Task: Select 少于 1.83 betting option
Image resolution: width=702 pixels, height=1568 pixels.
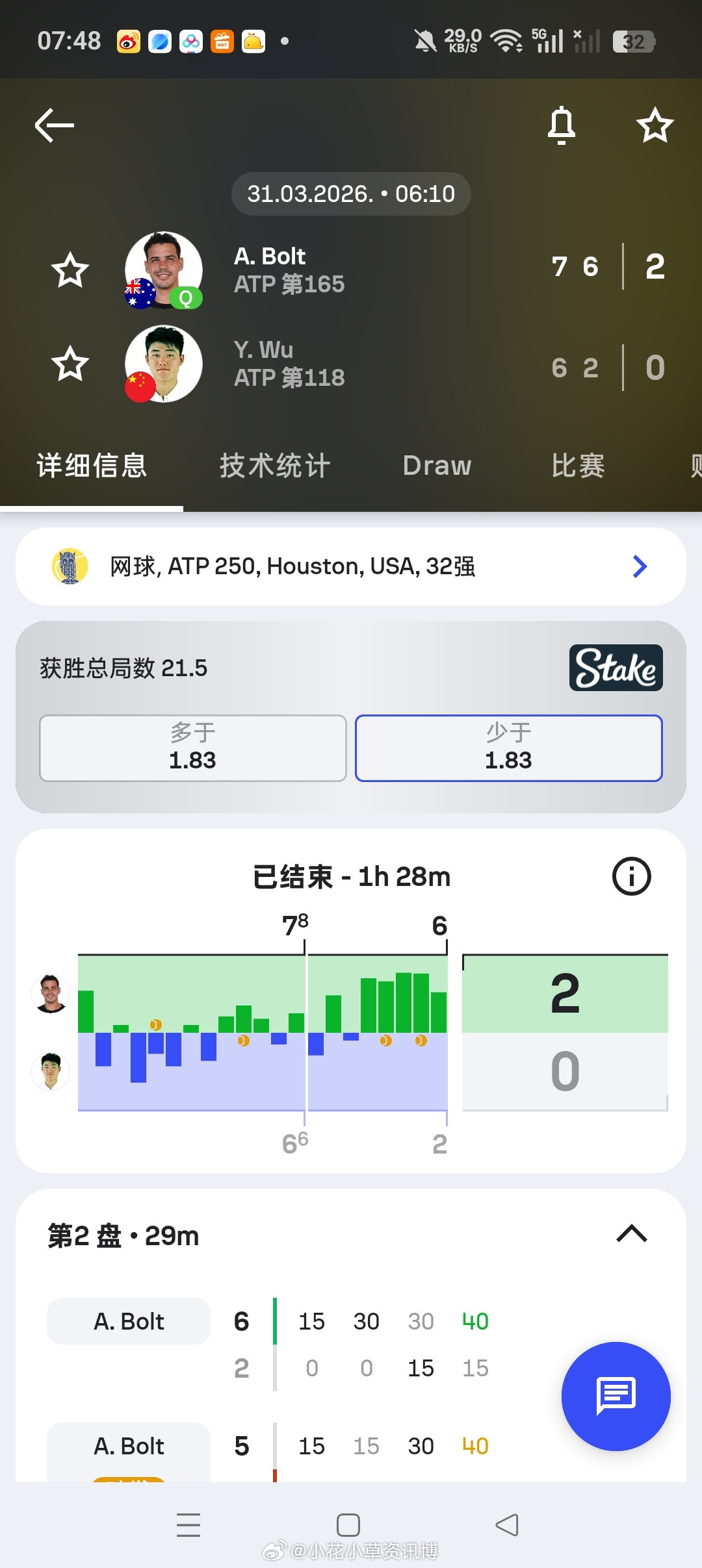Action: pyautogui.click(x=509, y=748)
